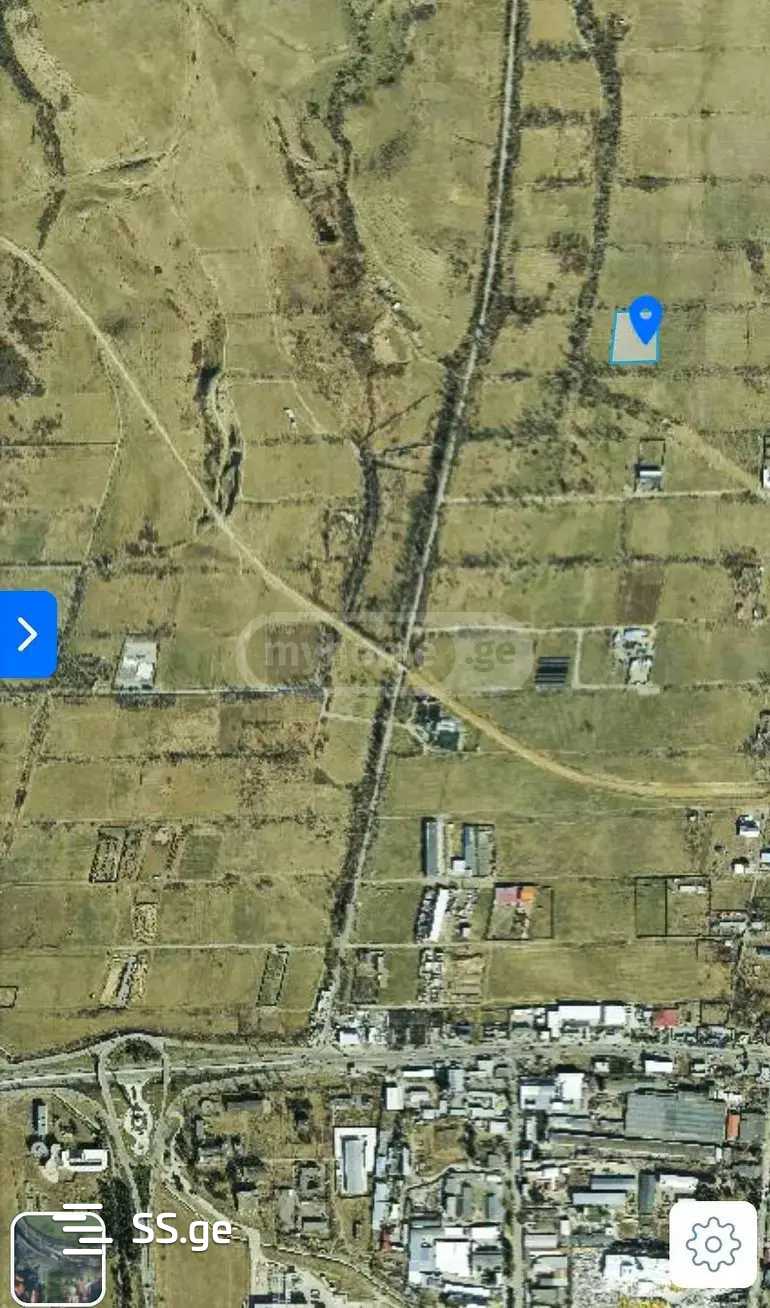Expand the blue side panel arrow

(27, 634)
